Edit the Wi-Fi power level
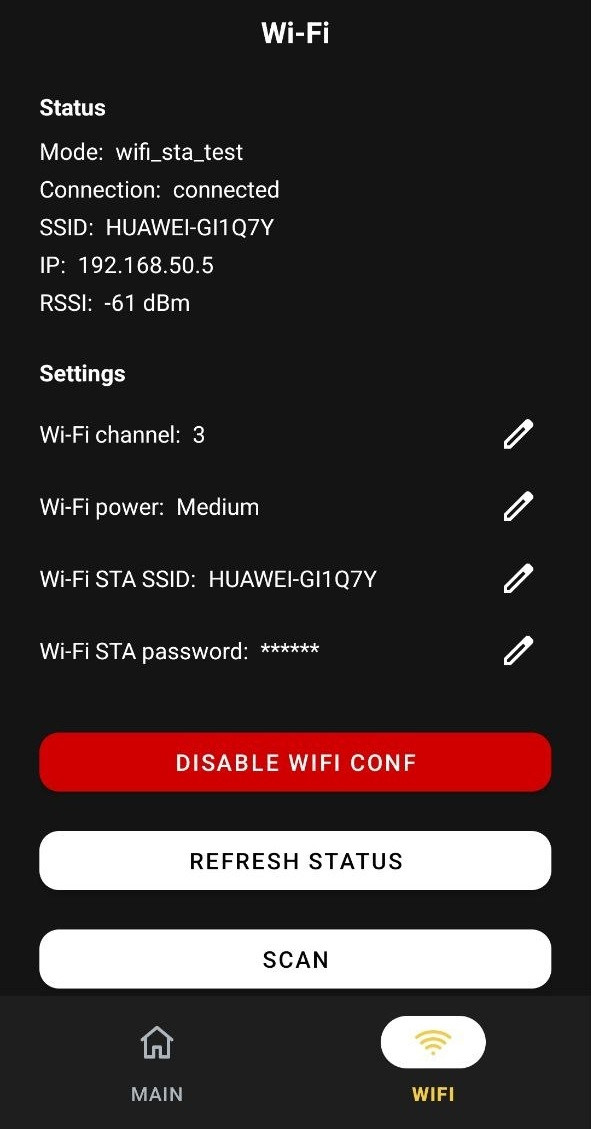 coord(518,506)
